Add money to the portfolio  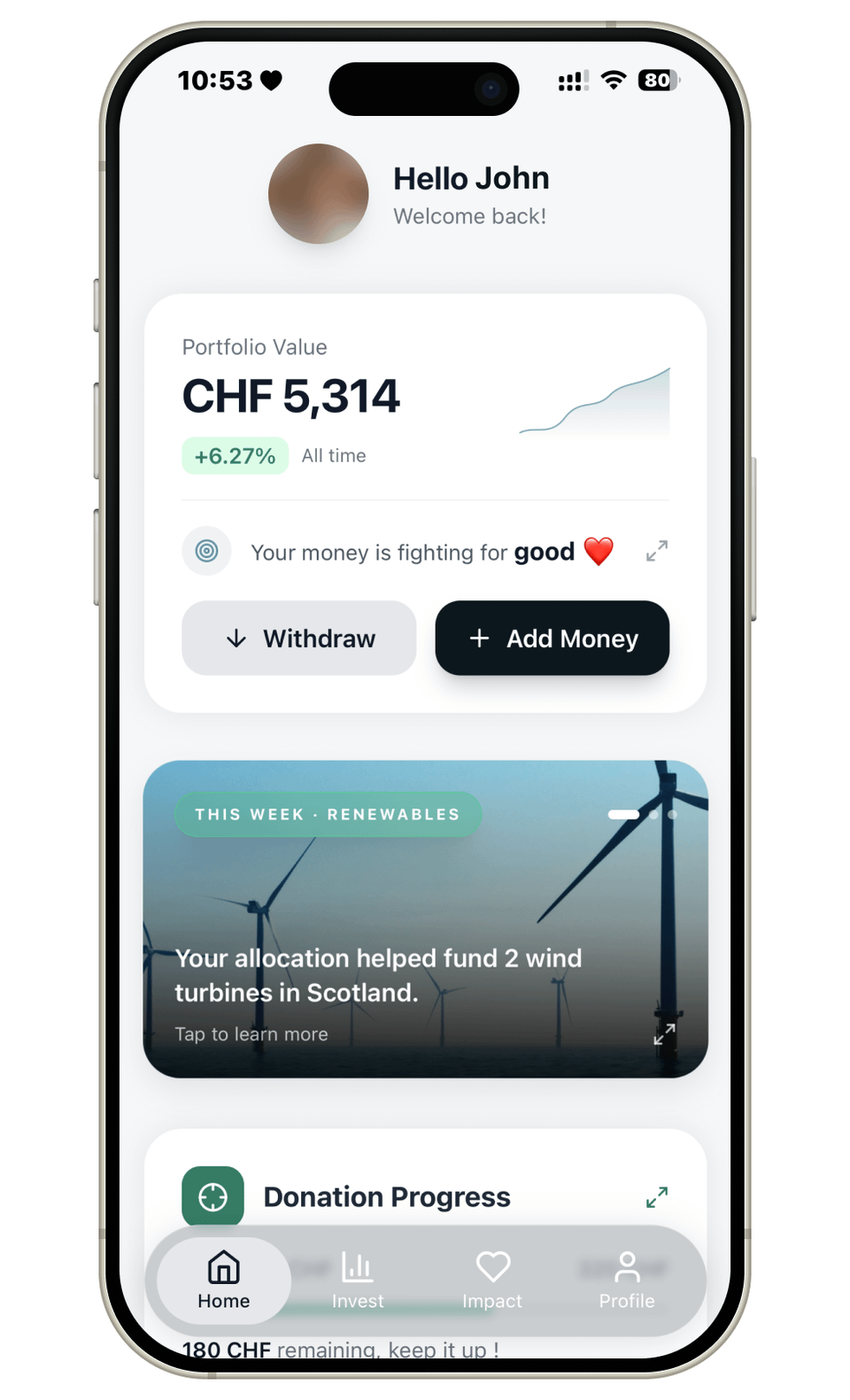pyautogui.click(x=552, y=638)
